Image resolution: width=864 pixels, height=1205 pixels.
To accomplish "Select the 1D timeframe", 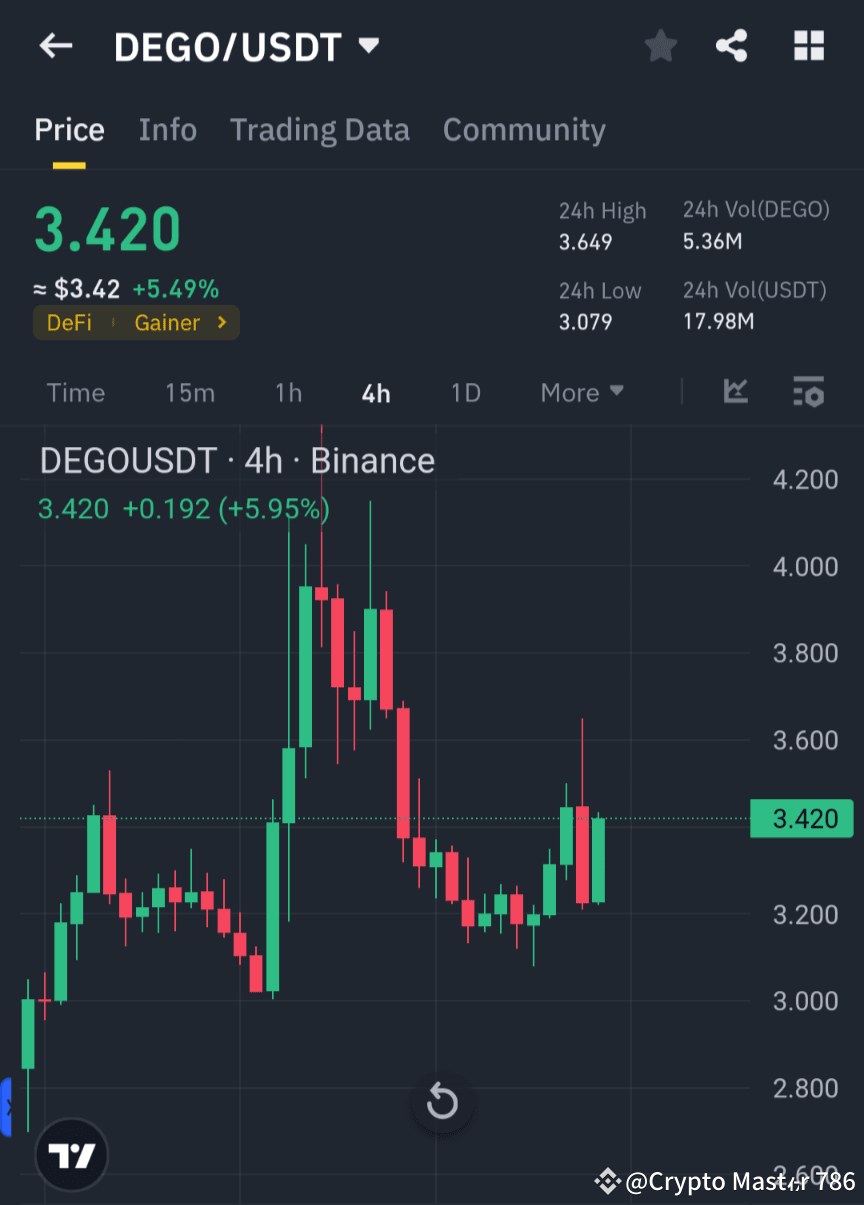I will point(465,392).
